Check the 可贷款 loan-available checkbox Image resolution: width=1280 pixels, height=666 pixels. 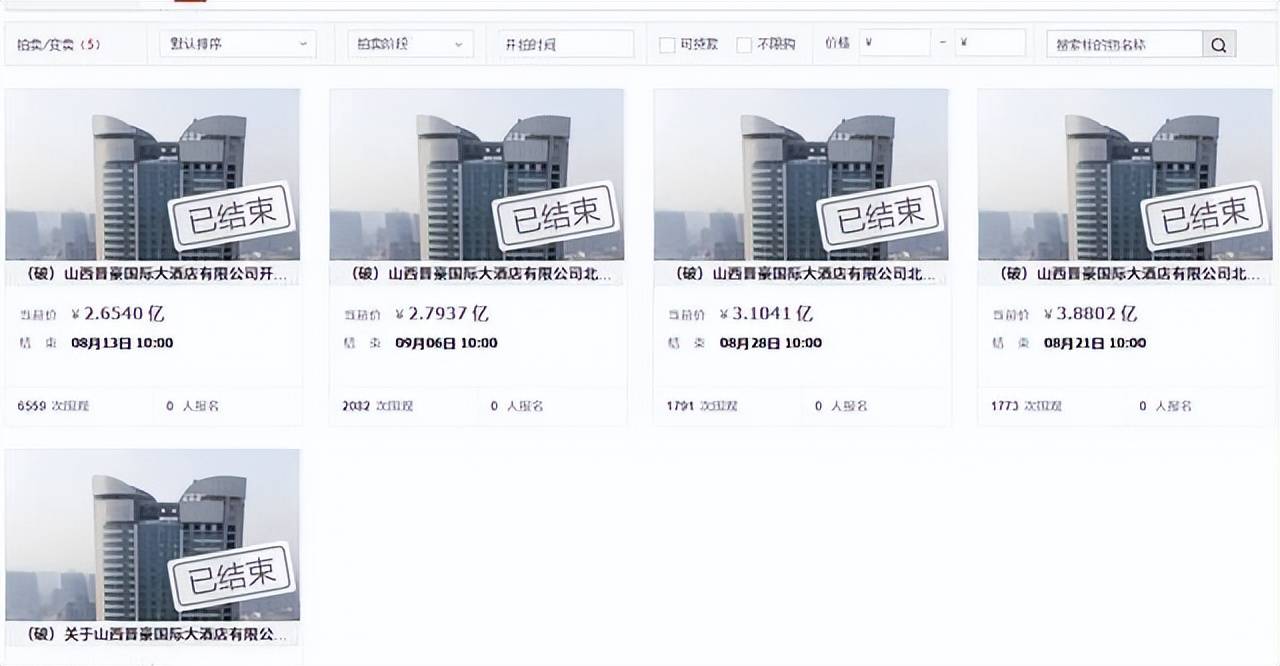667,45
